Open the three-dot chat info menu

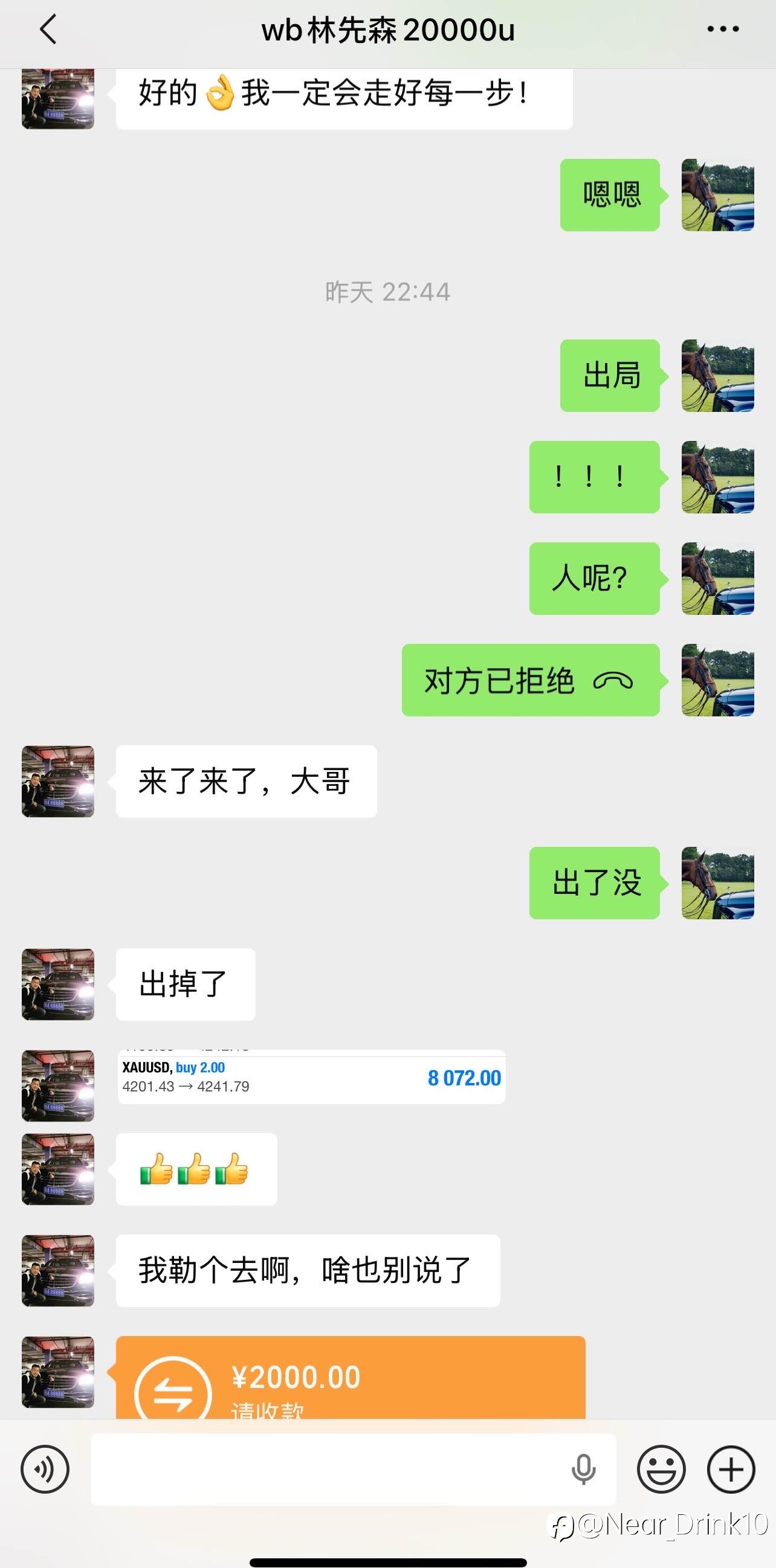tap(723, 29)
